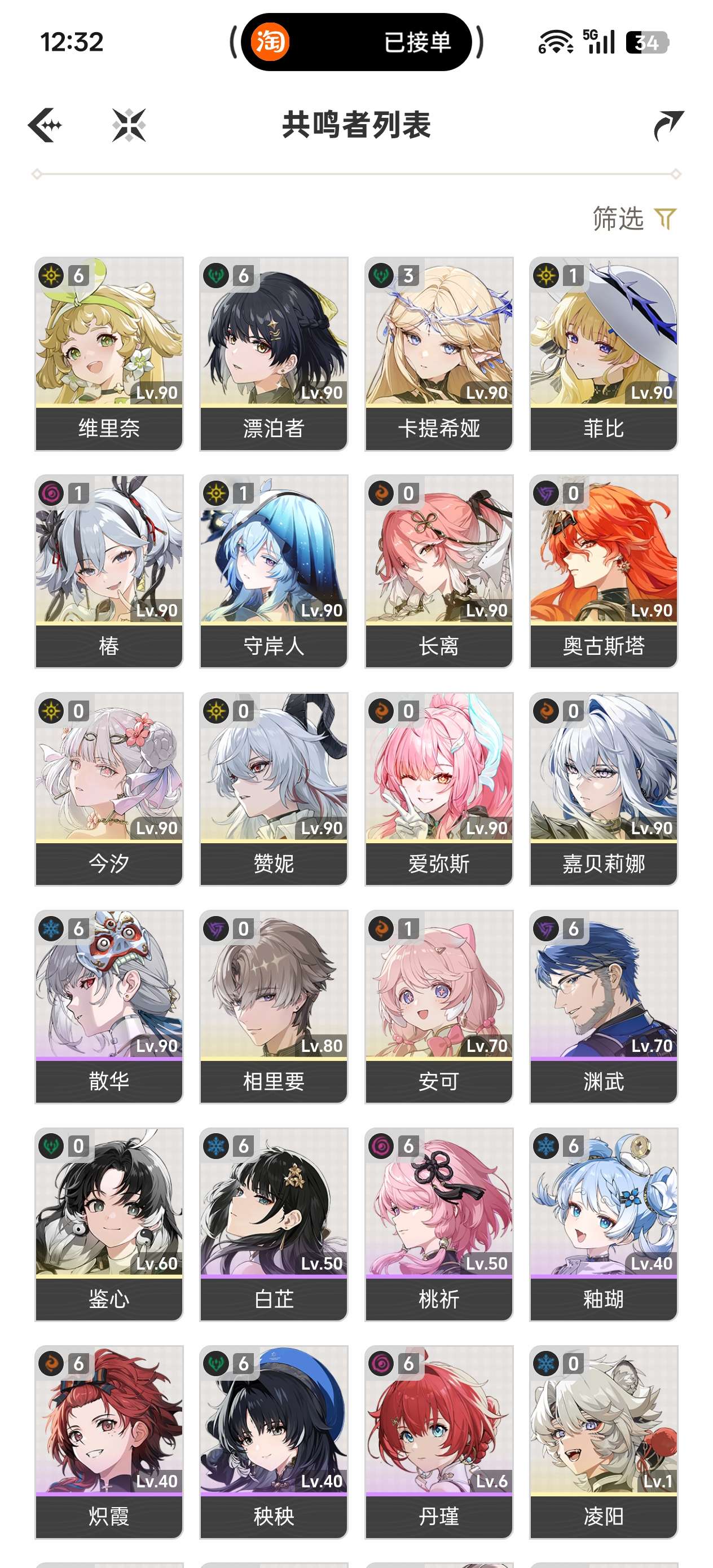The image size is (713, 1568).
Task: Open 维里奈 character card
Action: pos(109,353)
